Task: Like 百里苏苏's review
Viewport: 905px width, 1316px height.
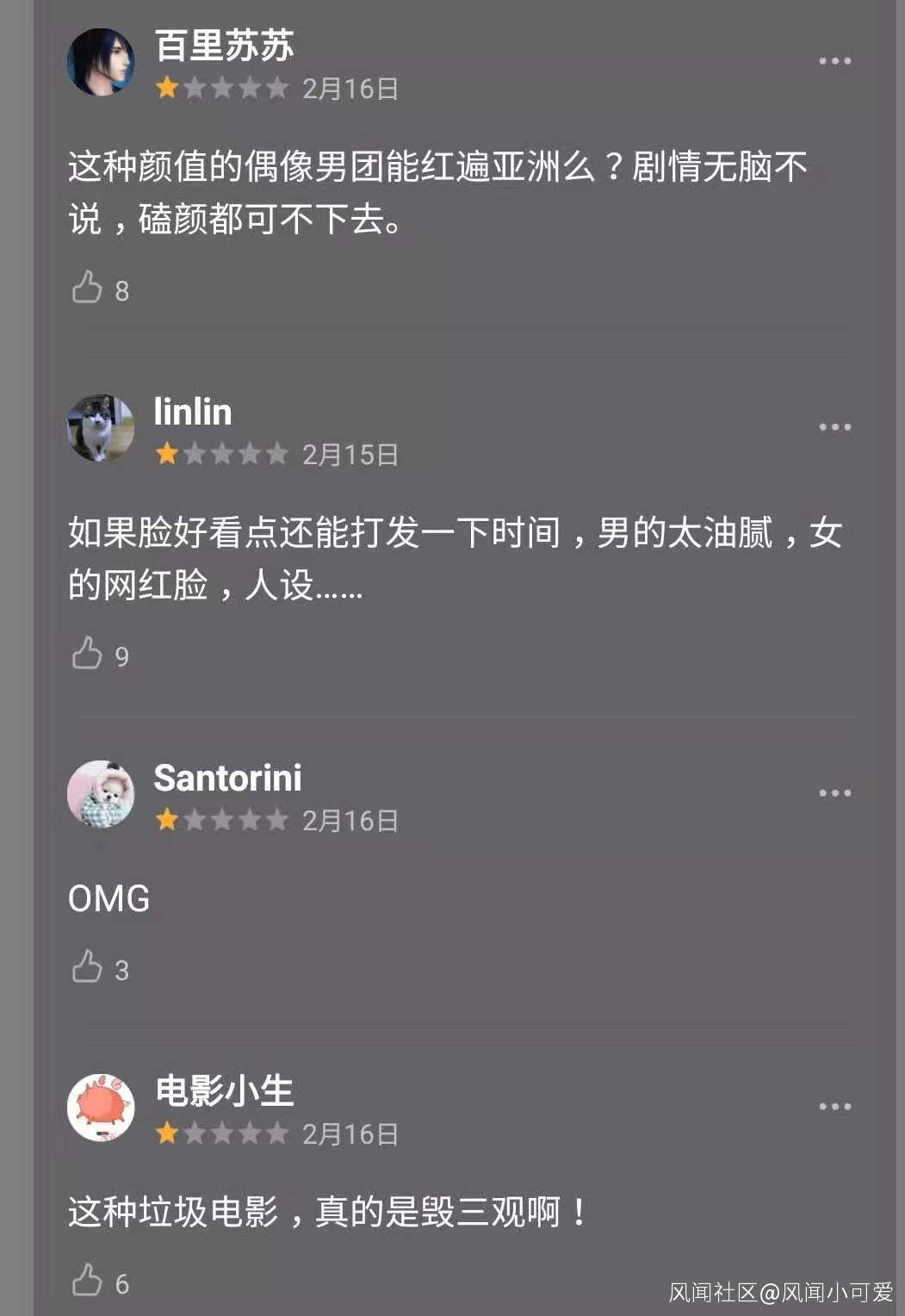Action: 87,288
